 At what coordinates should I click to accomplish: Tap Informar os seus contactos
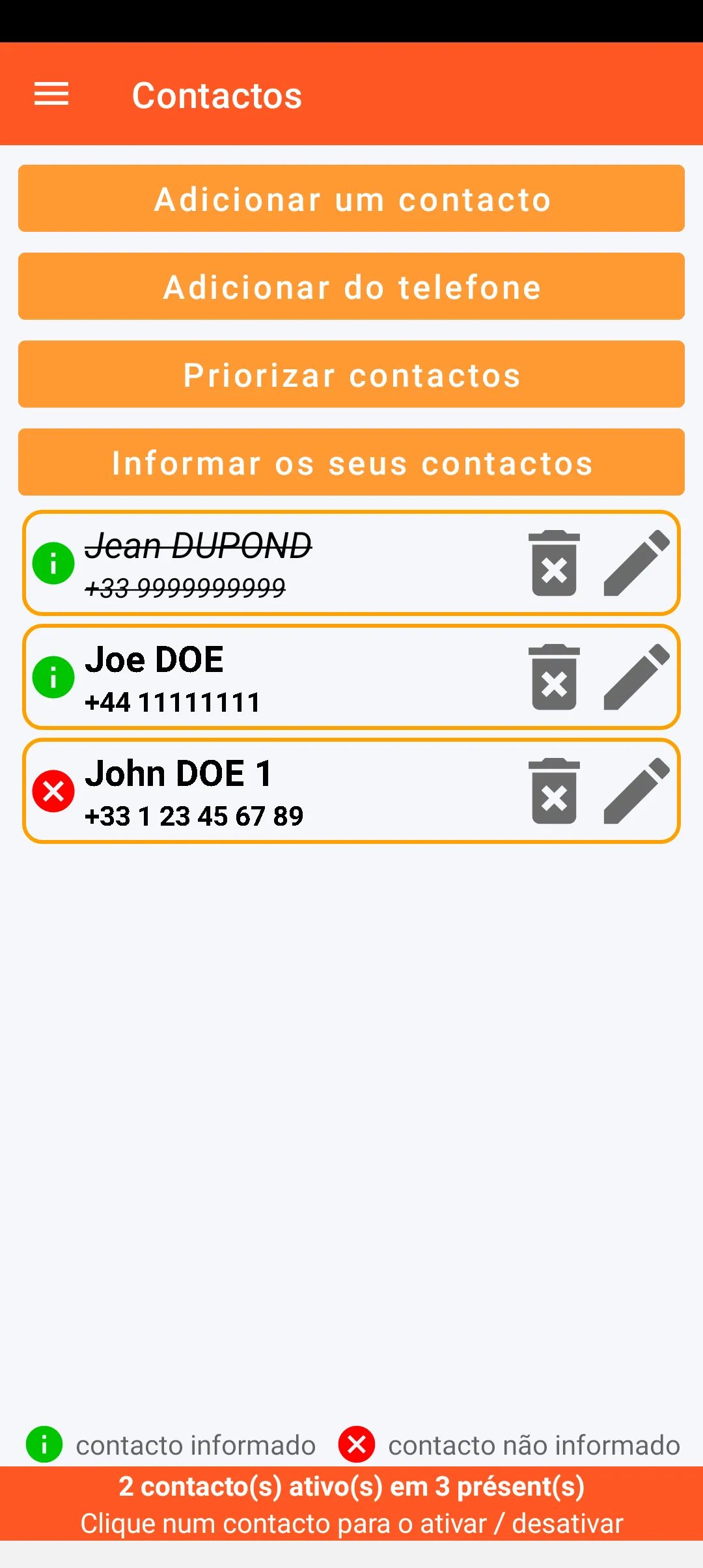point(351,462)
